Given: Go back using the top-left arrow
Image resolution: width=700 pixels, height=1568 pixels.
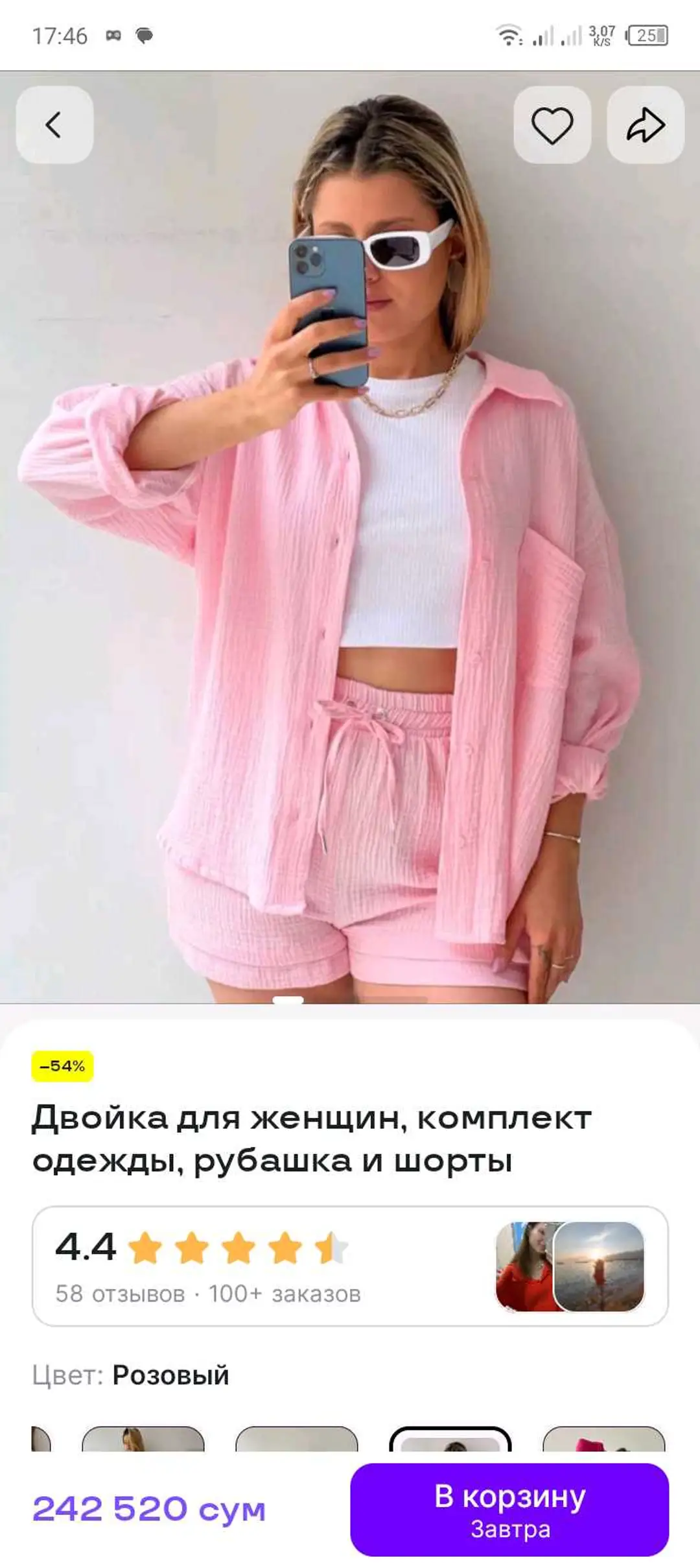Looking at the screenshot, I should pos(54,125).
